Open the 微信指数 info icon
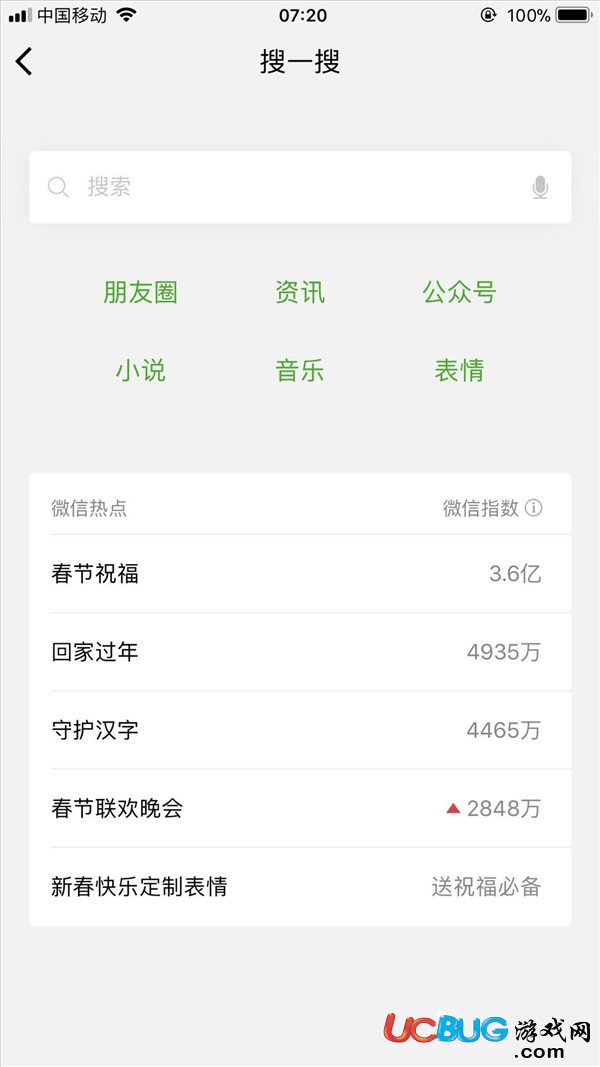 point(534,508)
